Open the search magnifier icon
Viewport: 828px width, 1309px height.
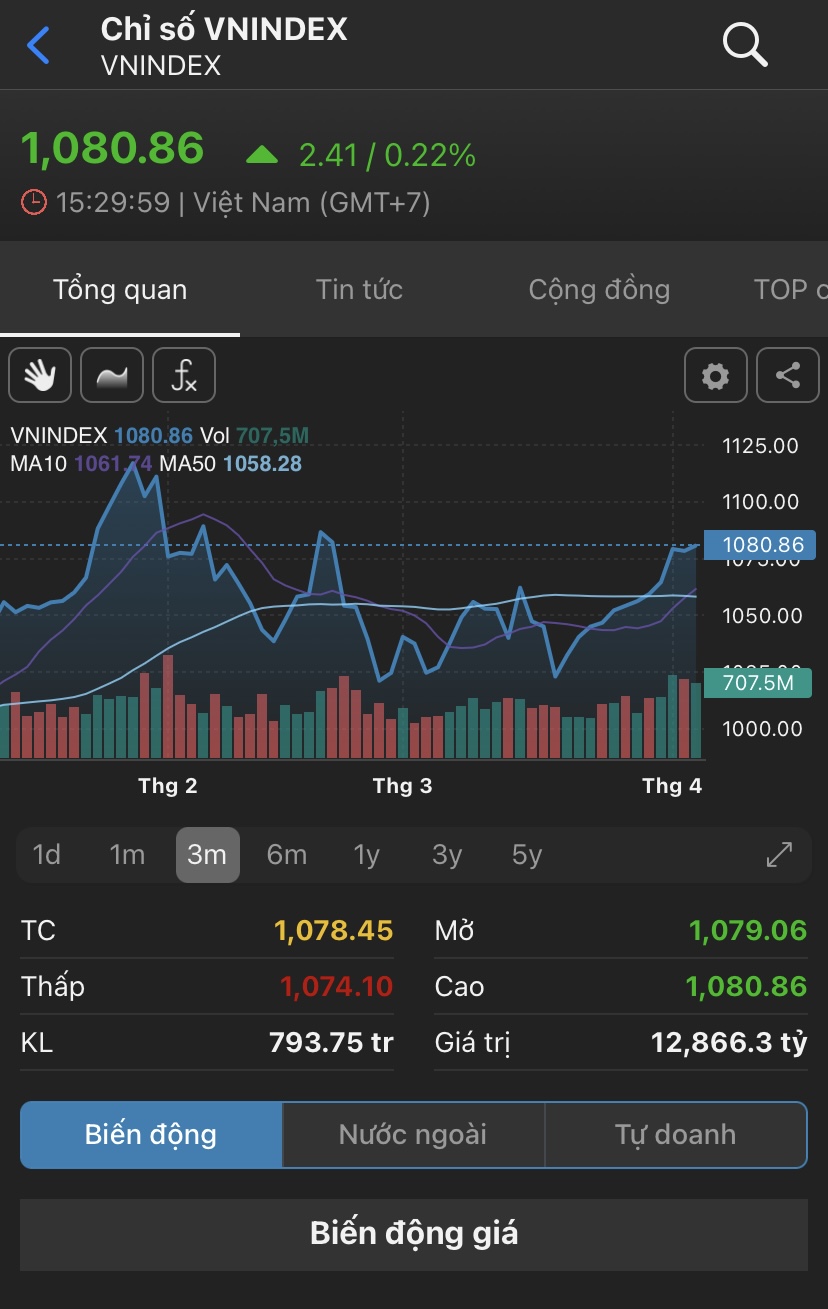(x=745, y=45)
